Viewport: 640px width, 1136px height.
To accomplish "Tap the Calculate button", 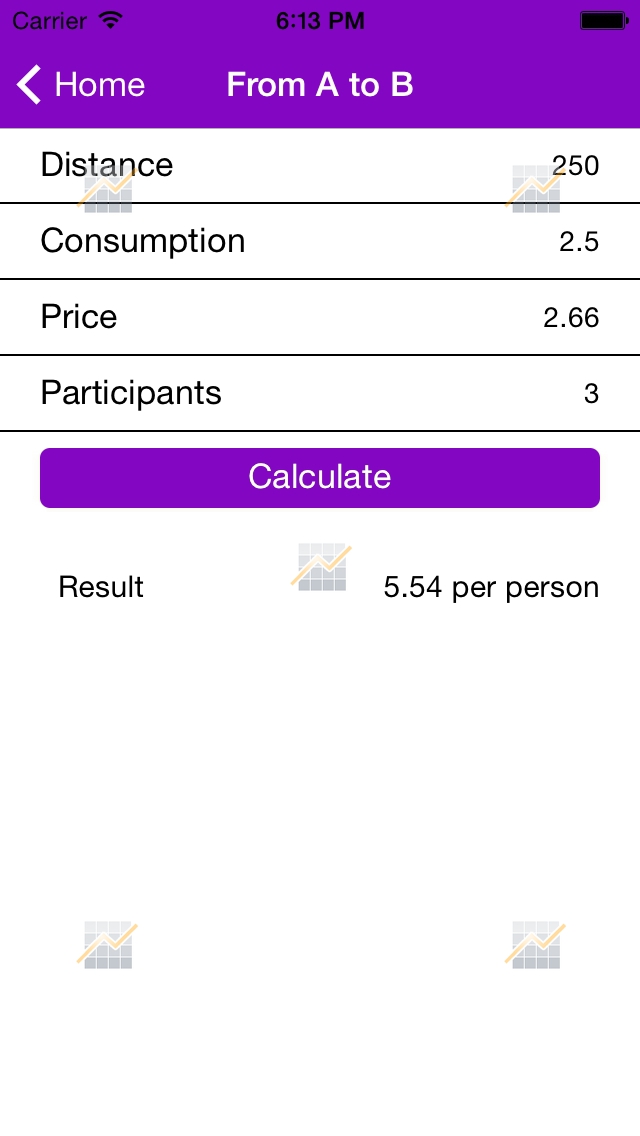I will [x=320, y=477].
